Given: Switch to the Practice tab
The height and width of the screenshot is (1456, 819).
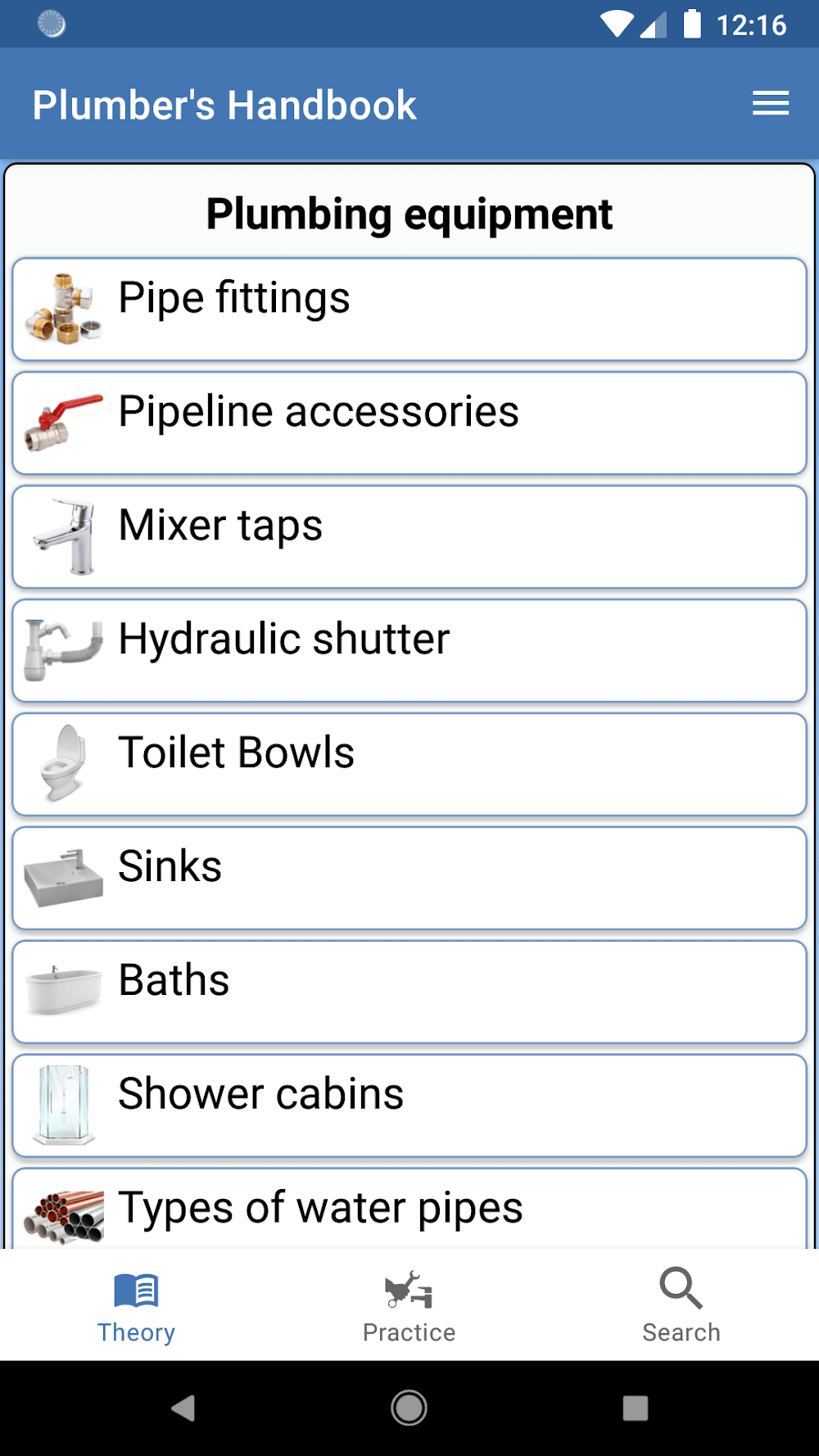Looking at the screenshot, I should (x=409, y=1305).
